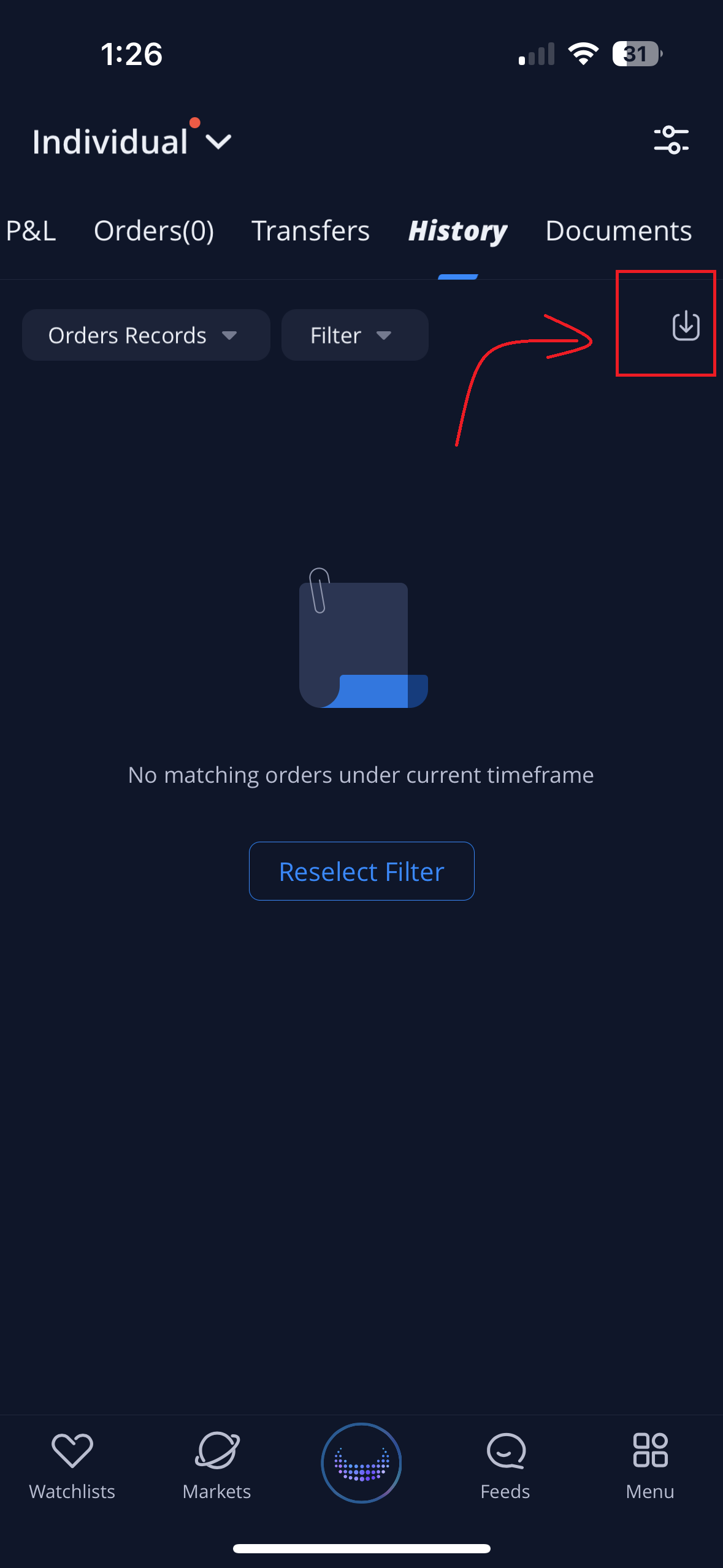Open the settings sliders icon

click(671, 140)
